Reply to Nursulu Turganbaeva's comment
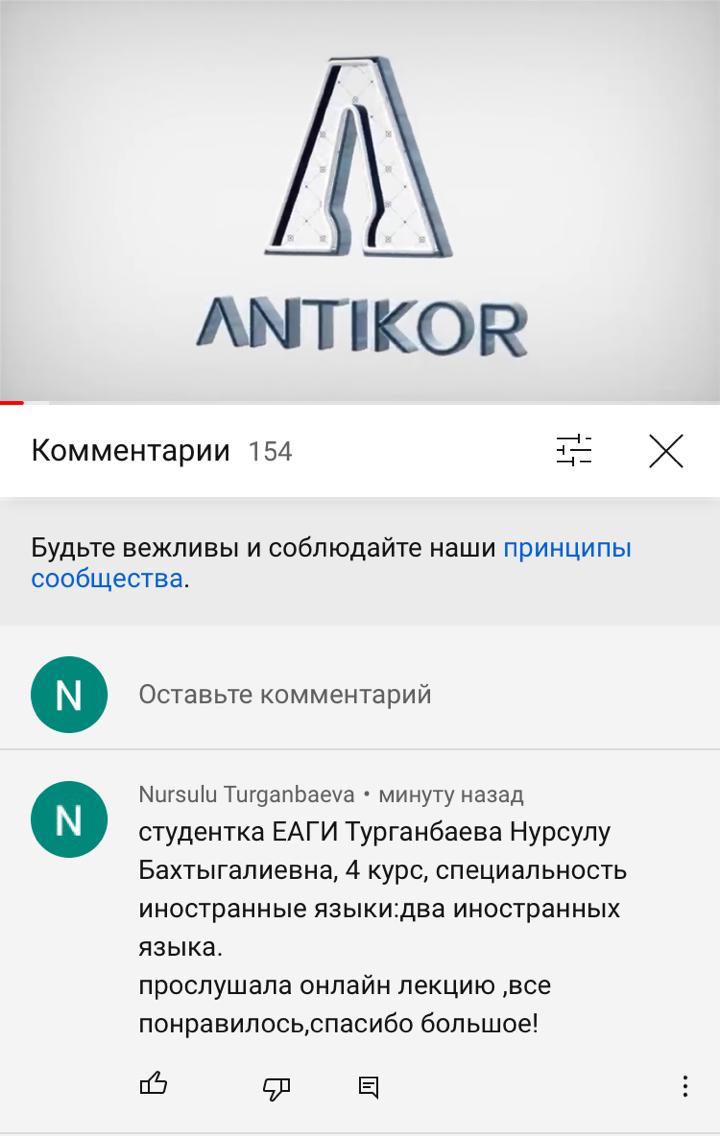The height and width of the screenshot is (1136, 720). tap(368, 1086)
